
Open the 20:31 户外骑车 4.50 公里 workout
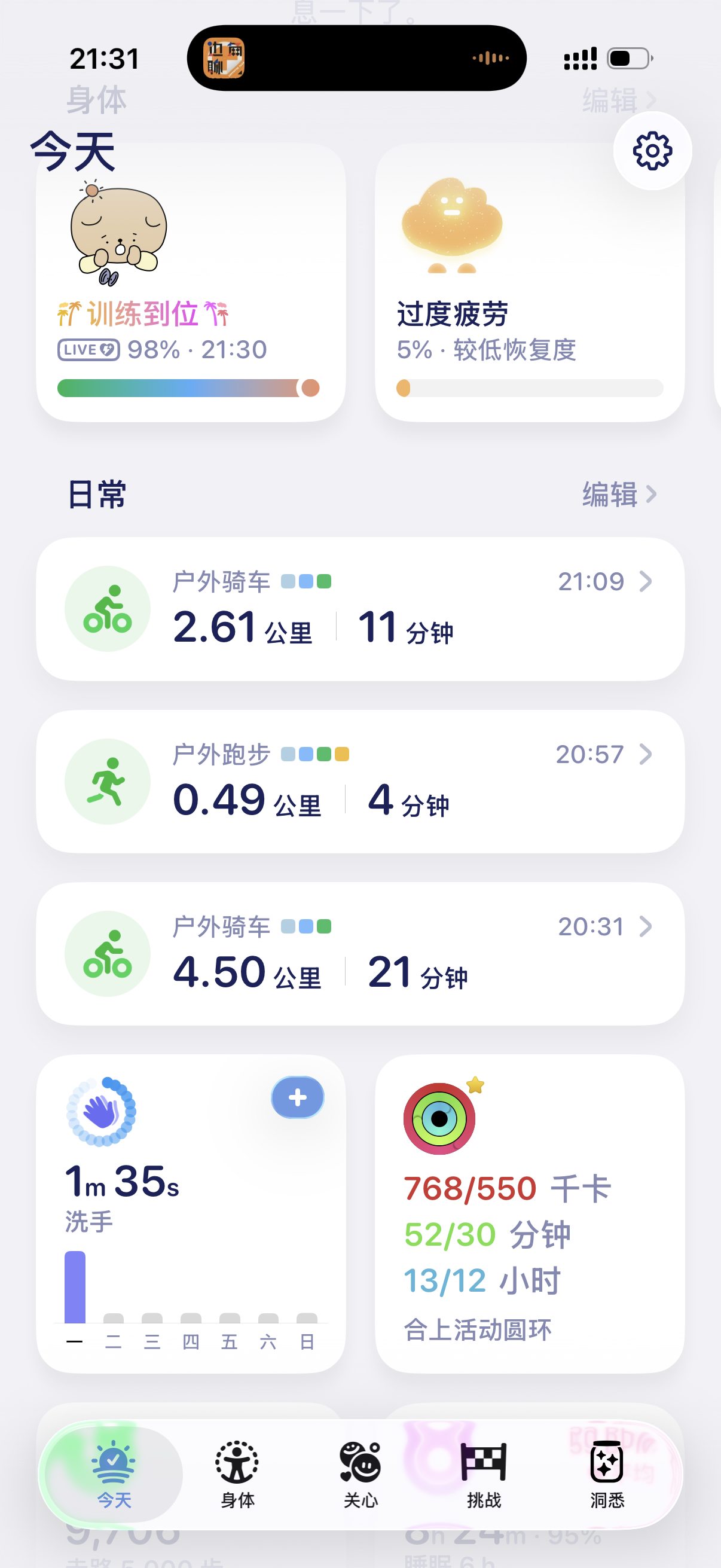360,953
